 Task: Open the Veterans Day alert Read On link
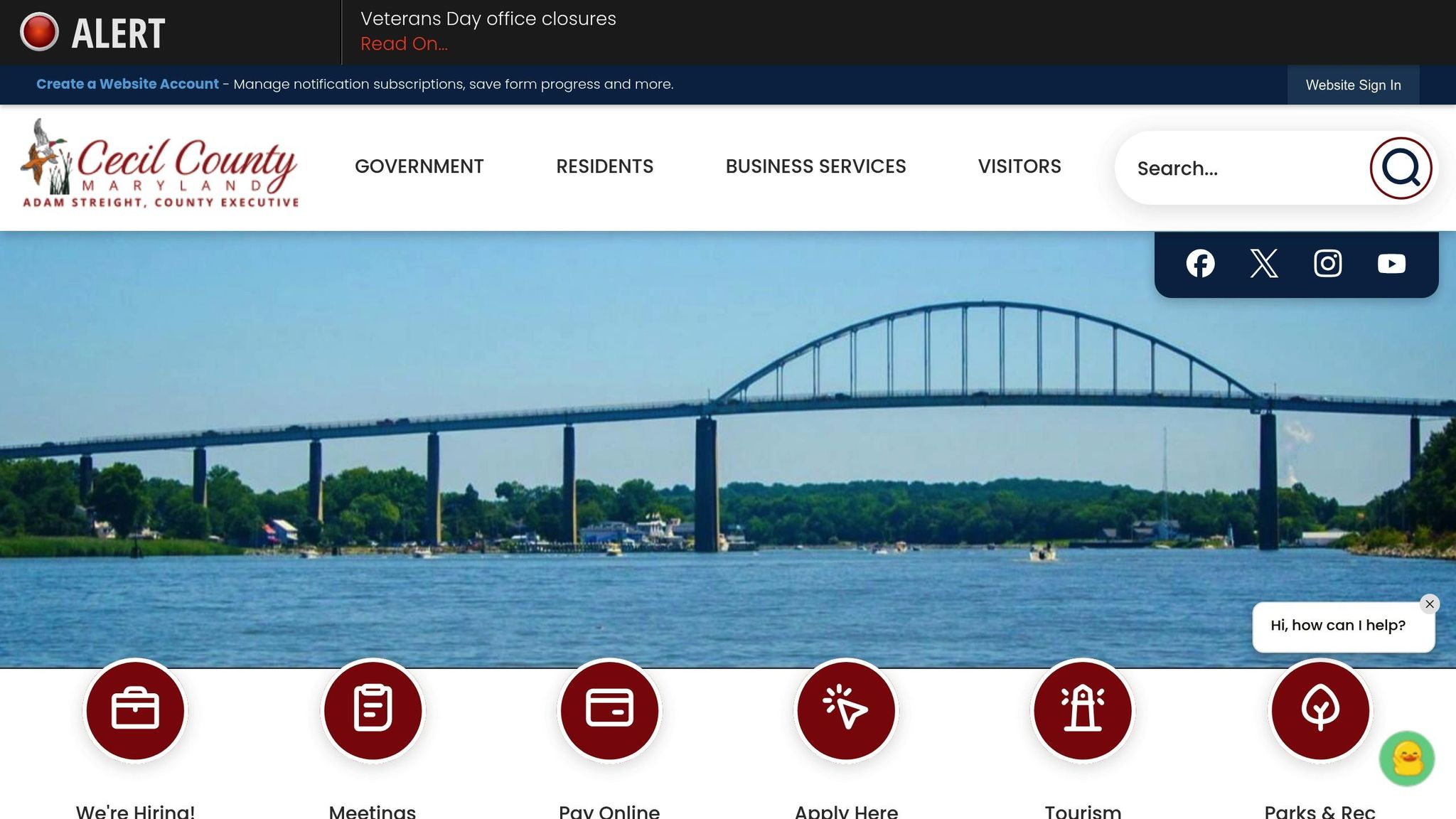pos(404,44)
